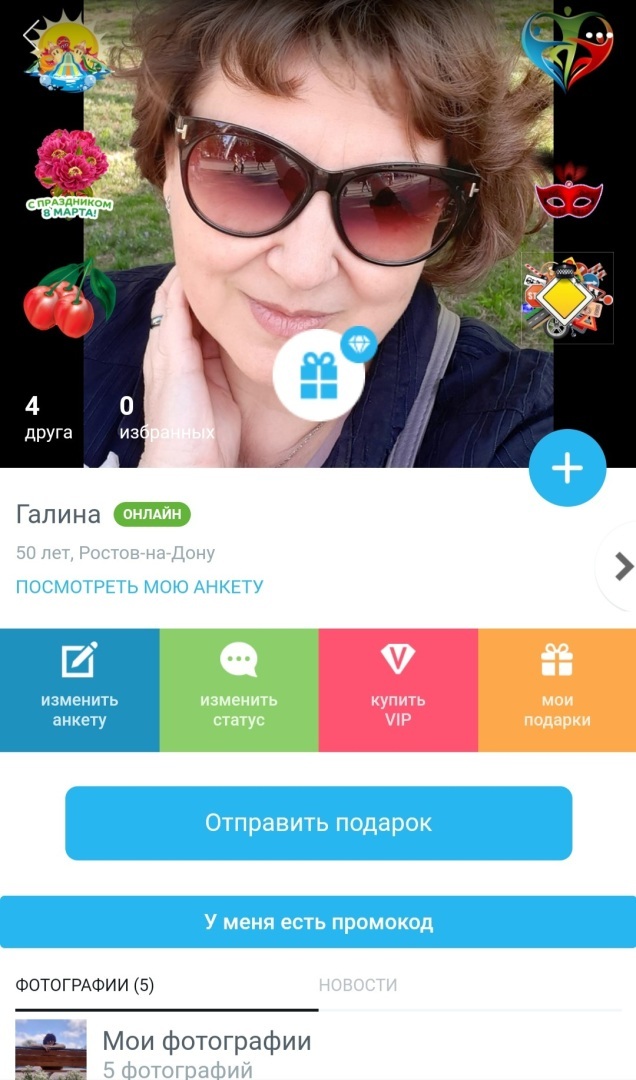The image size is (636, 1080).
Task: Open ПОСМОТРЕТЬ МОЮ АНКЕТУ link
Action: click(x=139, y=587)
